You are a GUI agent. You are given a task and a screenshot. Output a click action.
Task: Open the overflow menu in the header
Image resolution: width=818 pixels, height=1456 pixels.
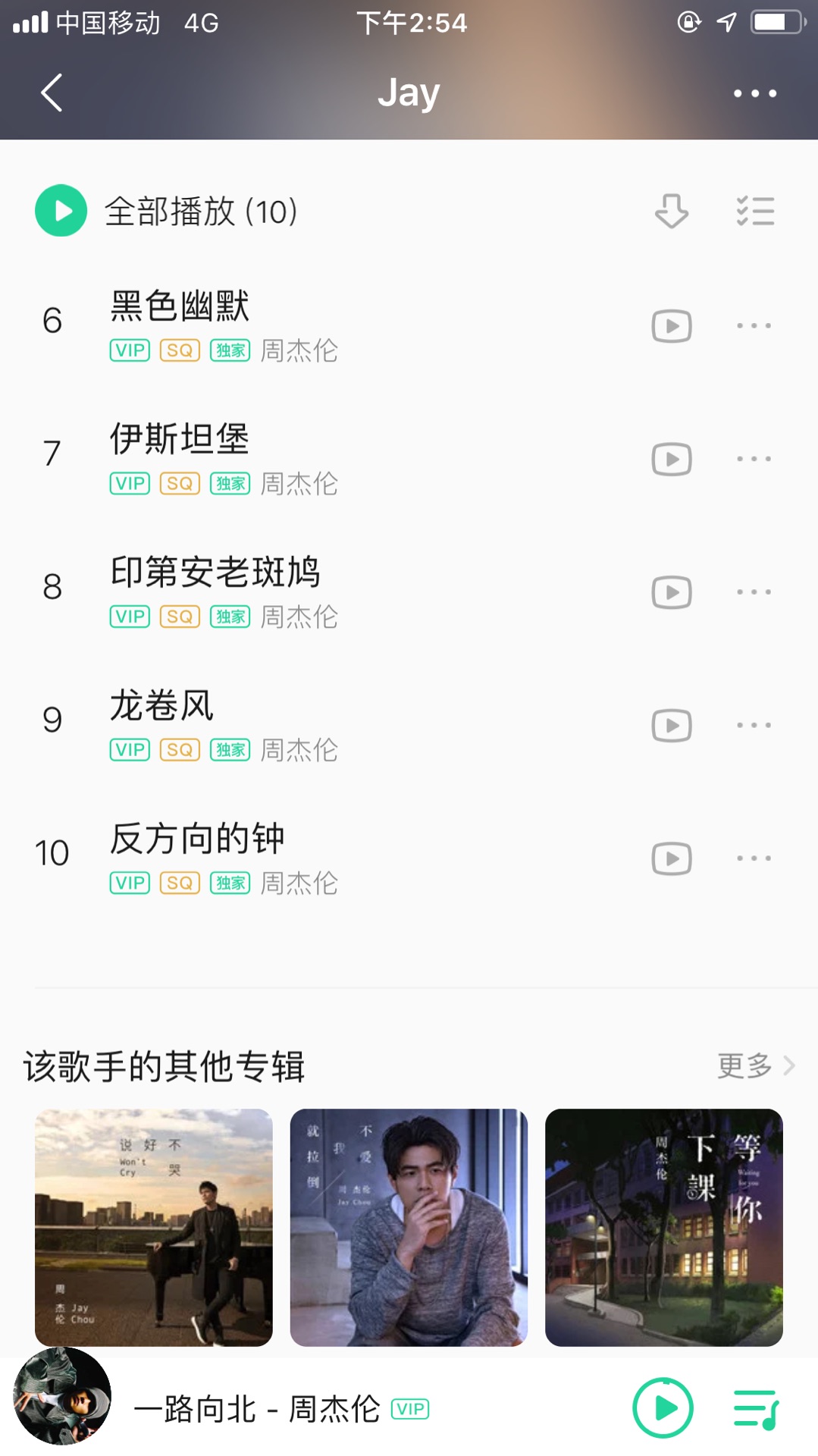click(x=754, y=93)
